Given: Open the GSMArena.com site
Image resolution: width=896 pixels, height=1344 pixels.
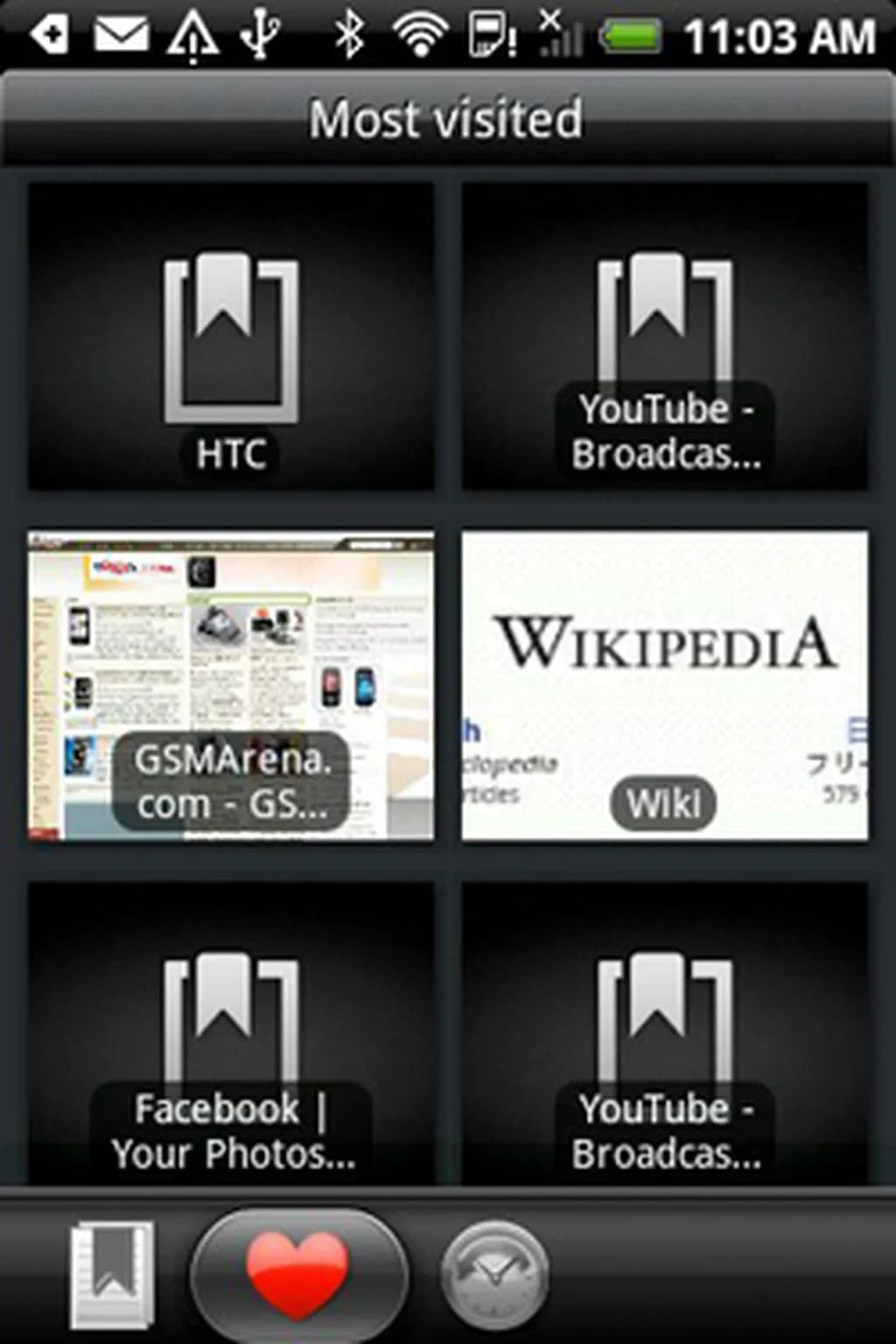Looking at the screenshot, I should (229, 687).
